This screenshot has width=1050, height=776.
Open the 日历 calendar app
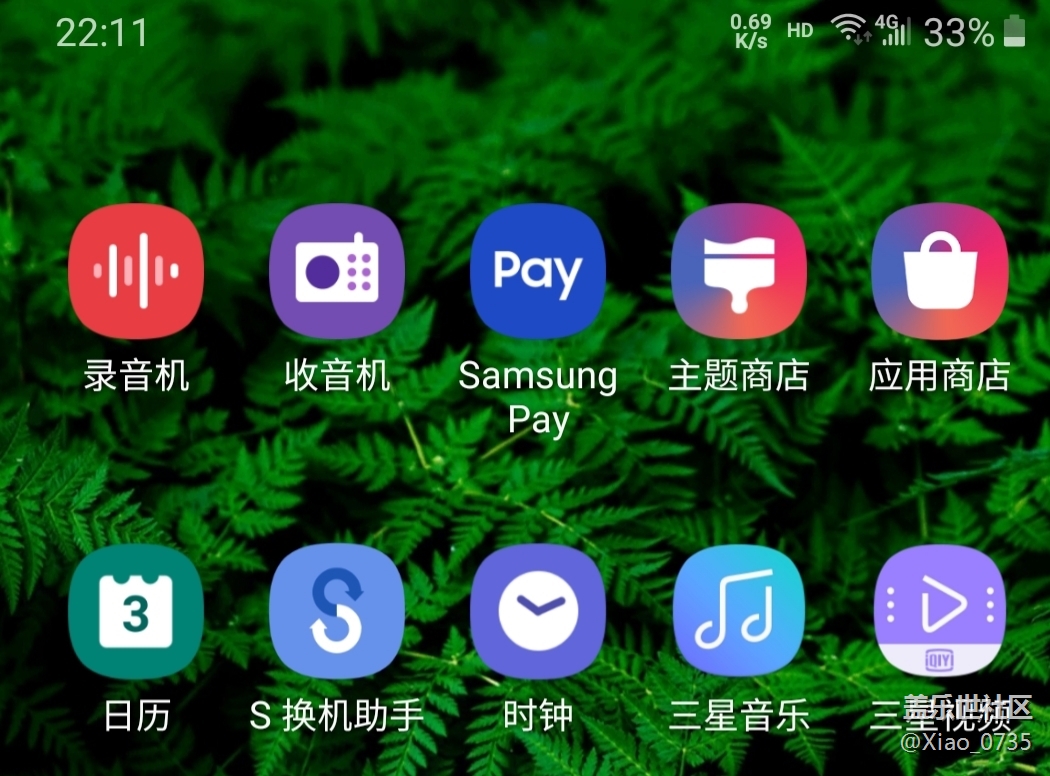(136, 612)
